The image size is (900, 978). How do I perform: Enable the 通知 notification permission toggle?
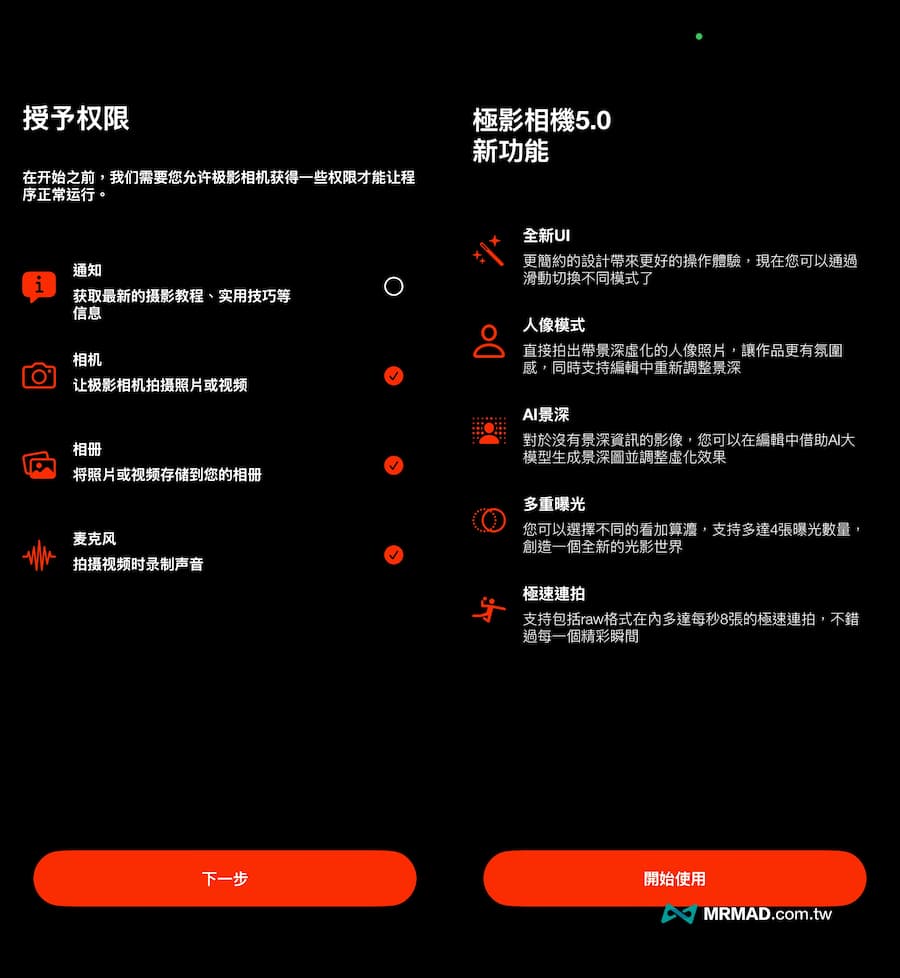coord(394,287)
